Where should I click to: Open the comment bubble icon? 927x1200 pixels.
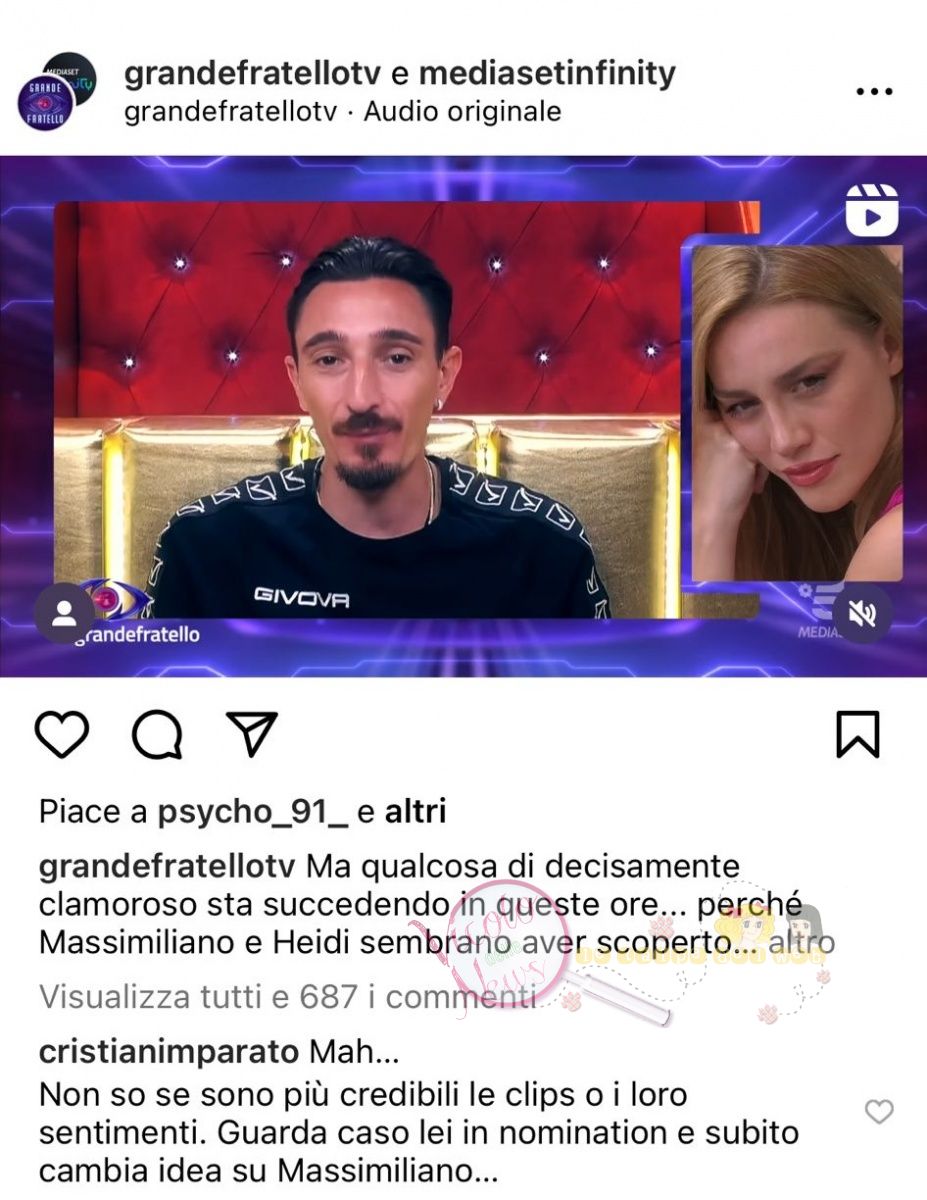tap(157, 736)
